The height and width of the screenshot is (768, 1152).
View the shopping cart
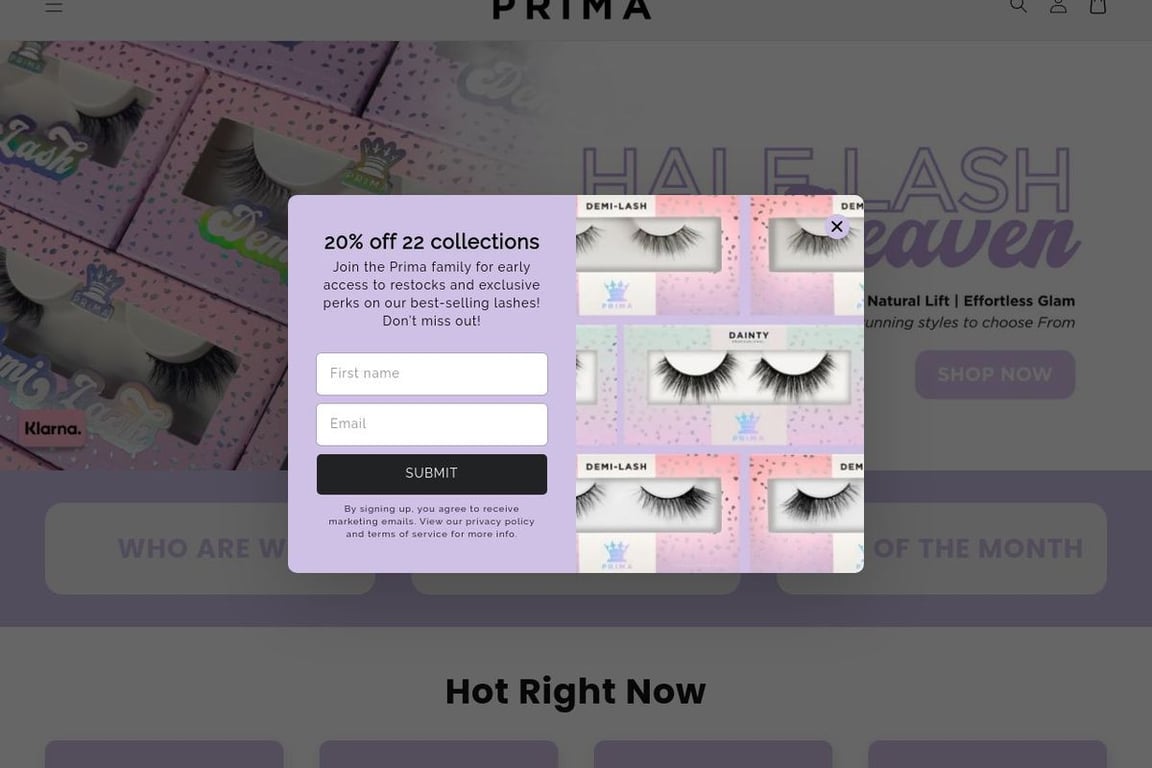[1098, 6]
